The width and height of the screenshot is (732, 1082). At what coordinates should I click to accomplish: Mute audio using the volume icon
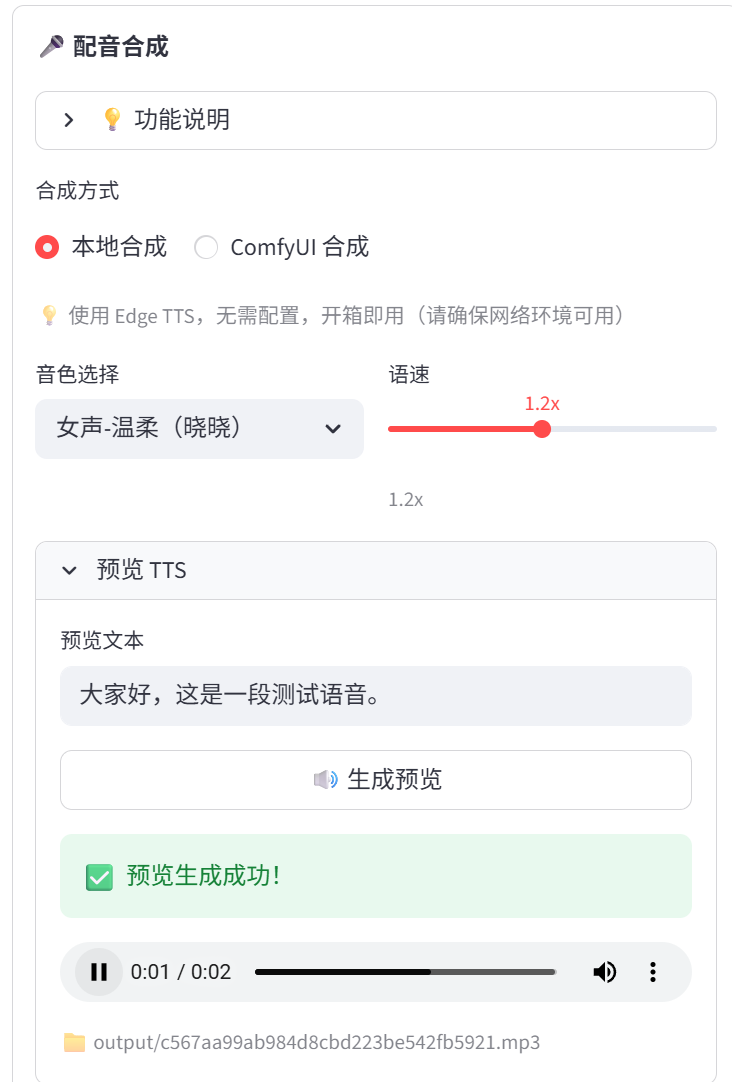(605, 971)
